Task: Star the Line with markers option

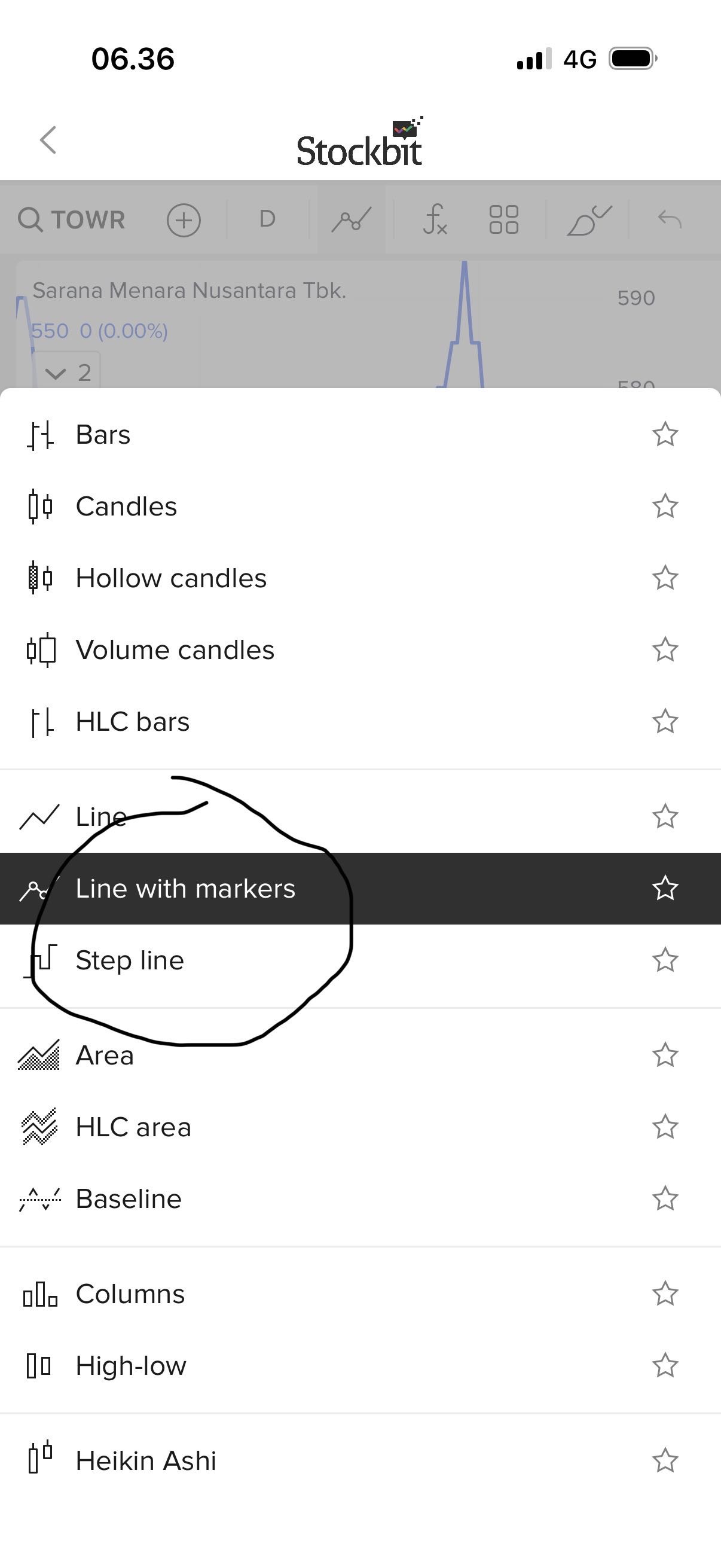Action: [664, 889]
